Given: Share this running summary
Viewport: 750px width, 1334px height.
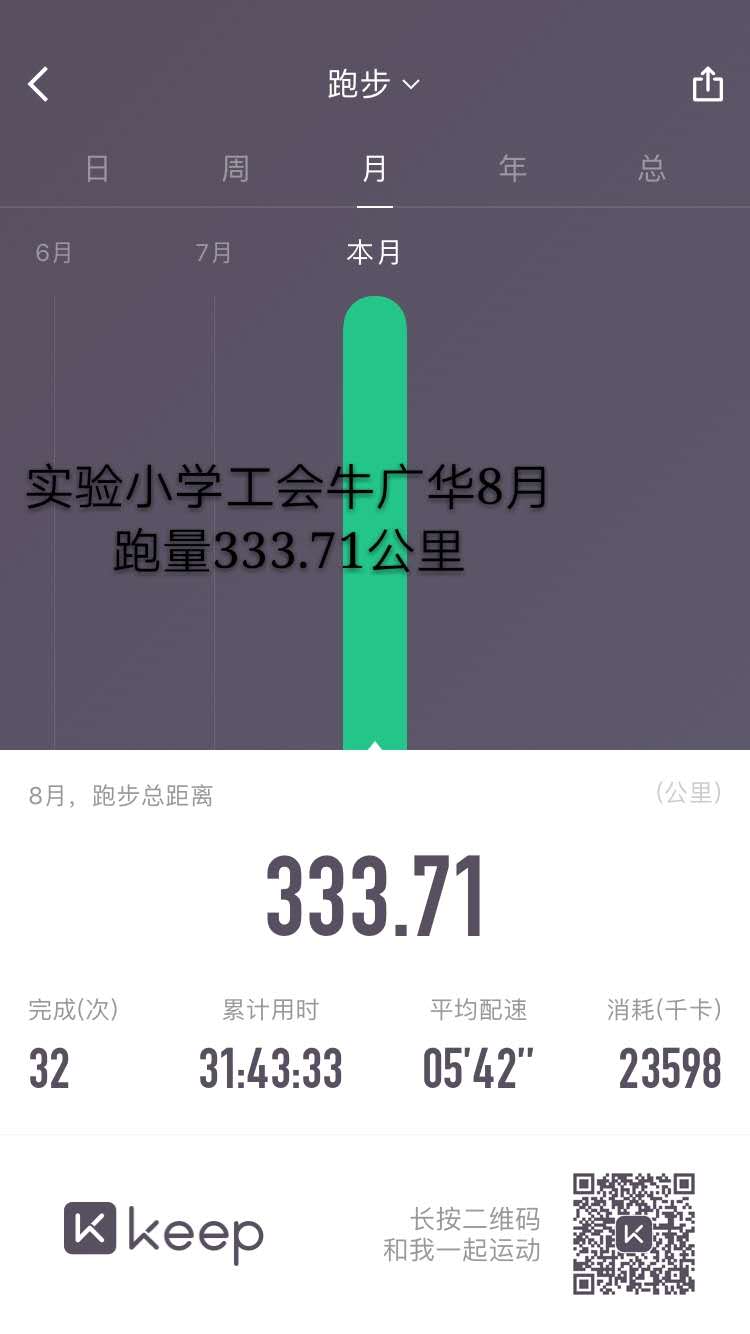Looking at the screenshot, I should 707,85.
